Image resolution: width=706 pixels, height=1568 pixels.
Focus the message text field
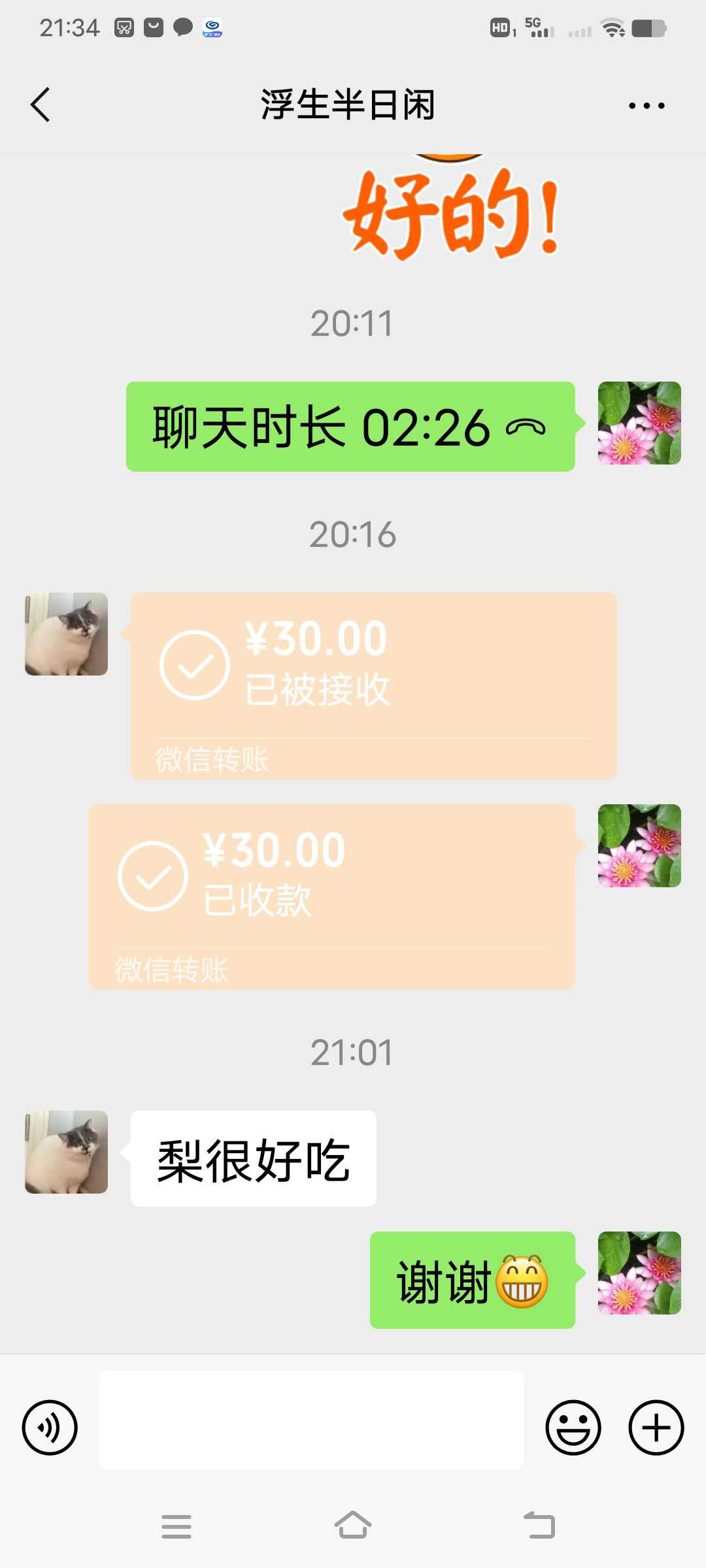(311, 1420)
